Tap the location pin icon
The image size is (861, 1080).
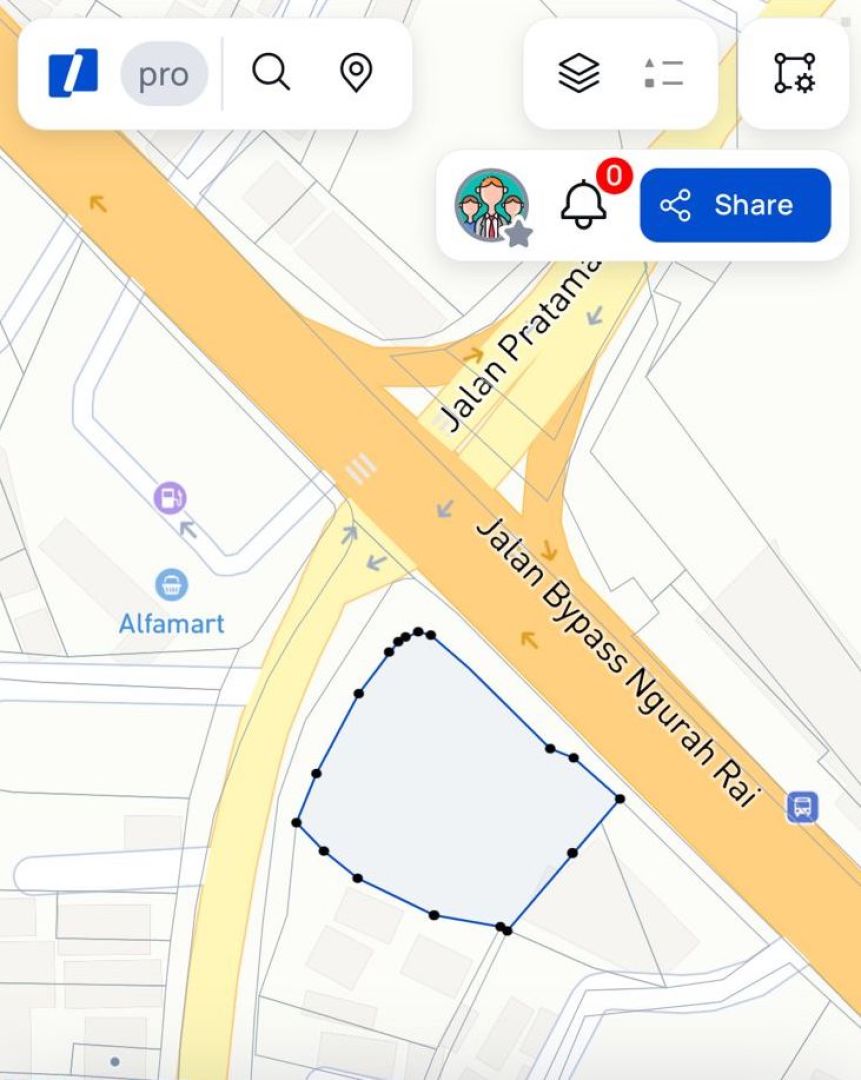pos(356,73)
